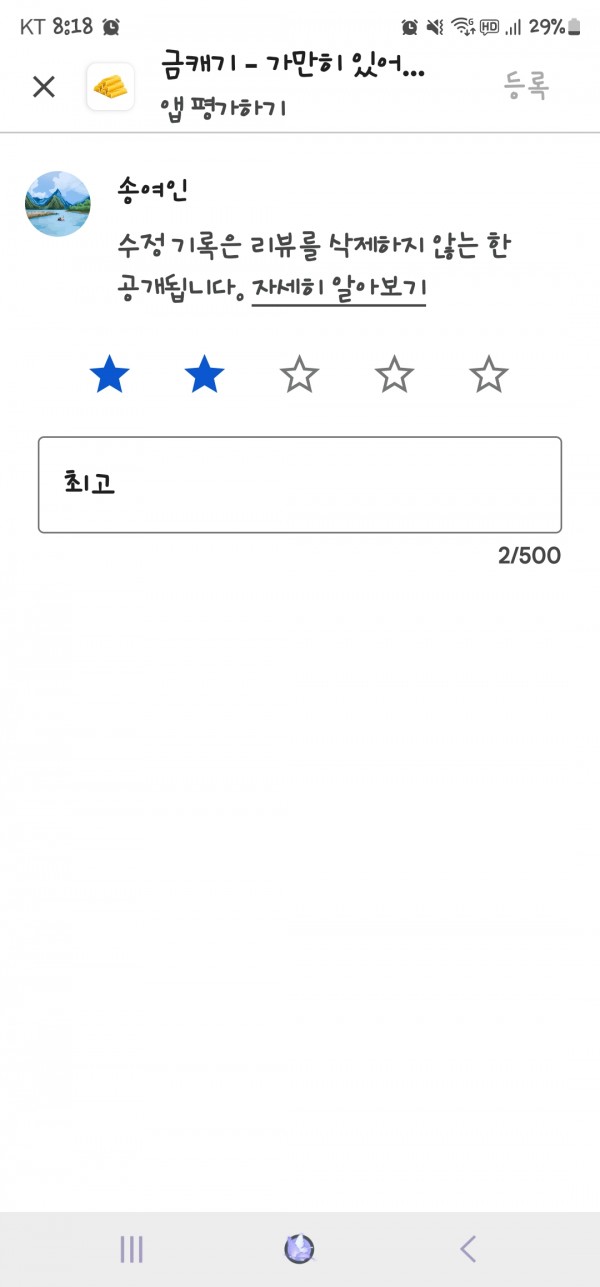This screenshot has height=1287, width=600.
Task: Tap the 등록 button to post review
Action: click(526, 87)
